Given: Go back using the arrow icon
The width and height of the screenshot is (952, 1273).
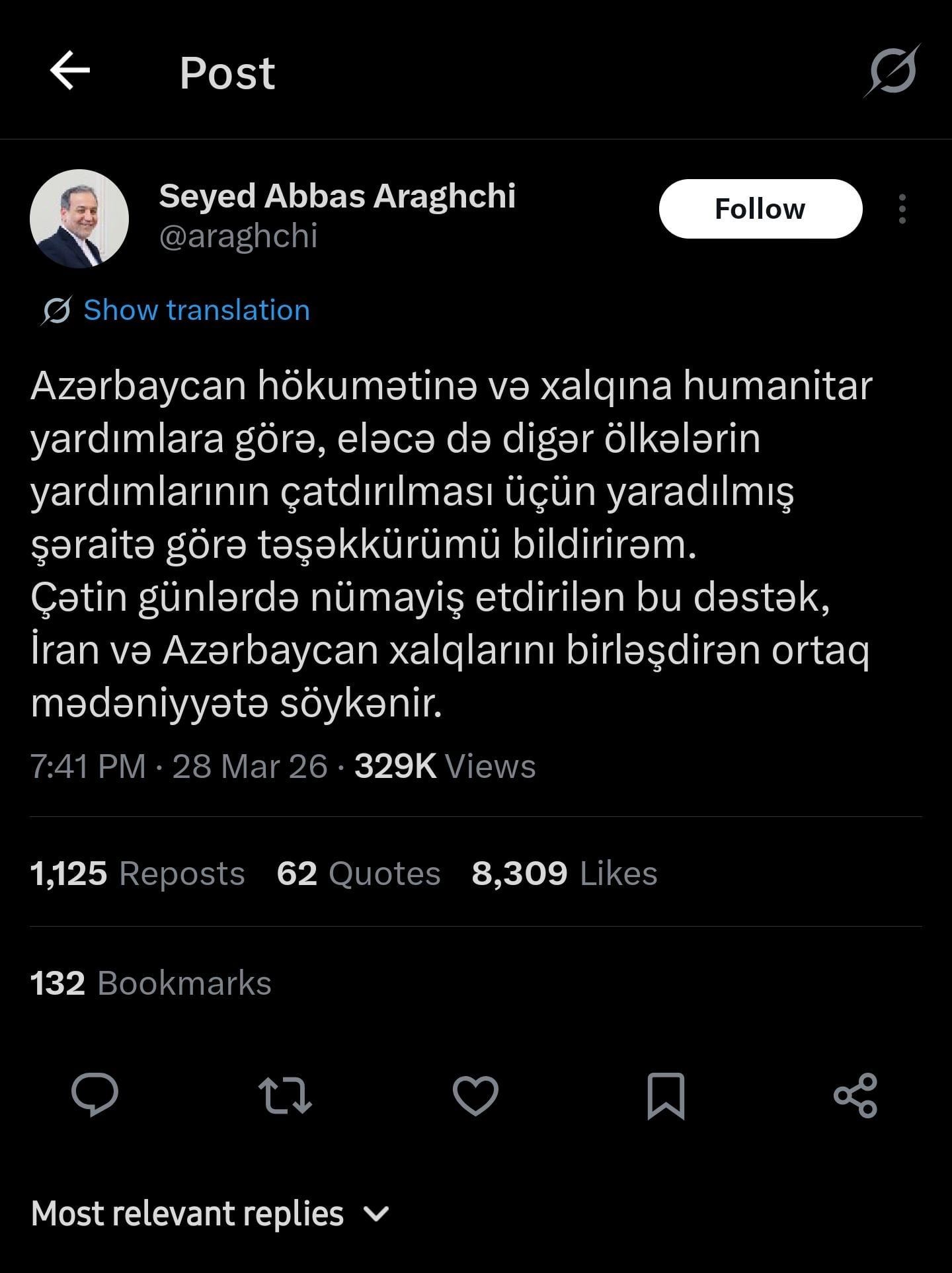Looking at the screenshot, I should (70, 71).
